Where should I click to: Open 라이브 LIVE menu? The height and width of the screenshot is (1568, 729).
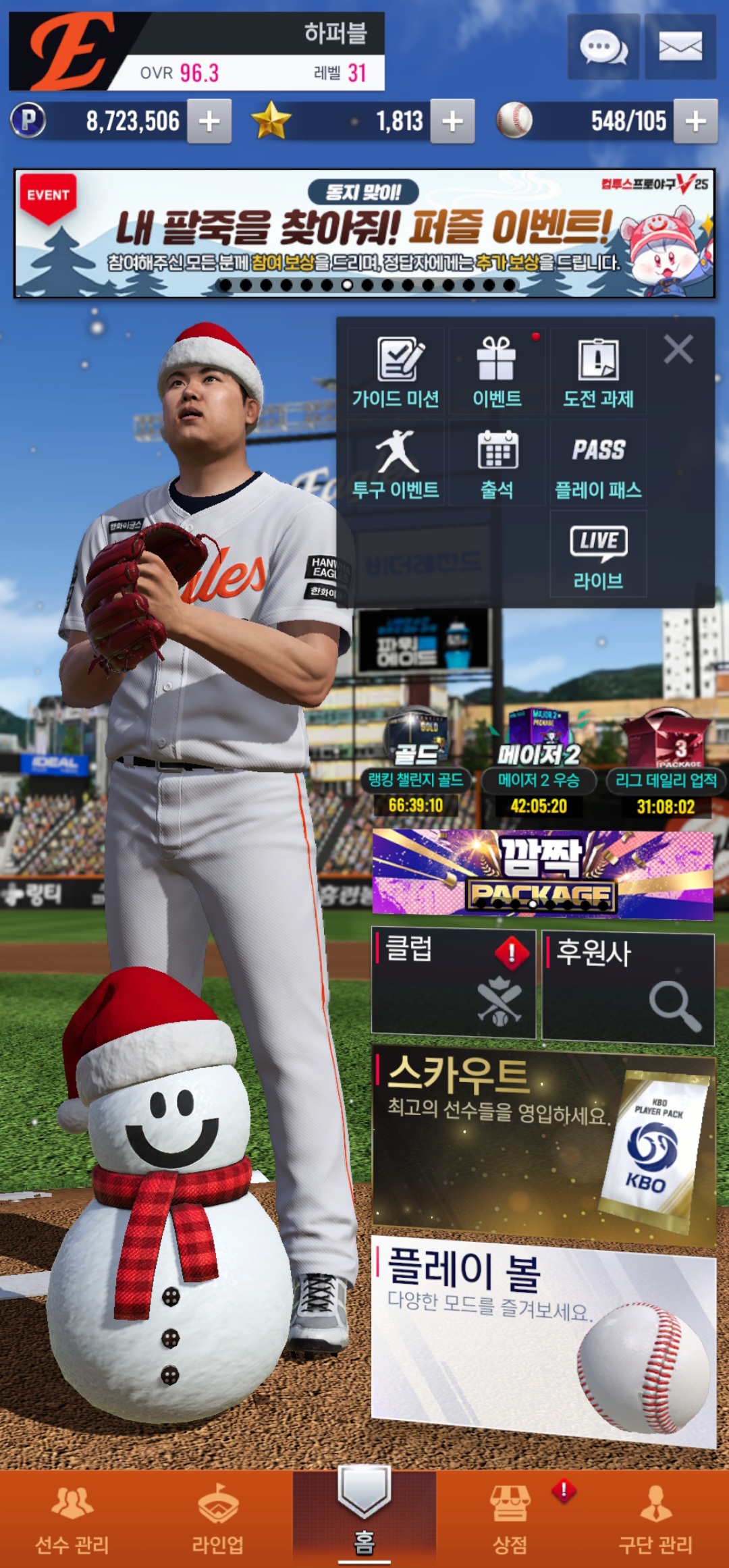pos(598,555)
